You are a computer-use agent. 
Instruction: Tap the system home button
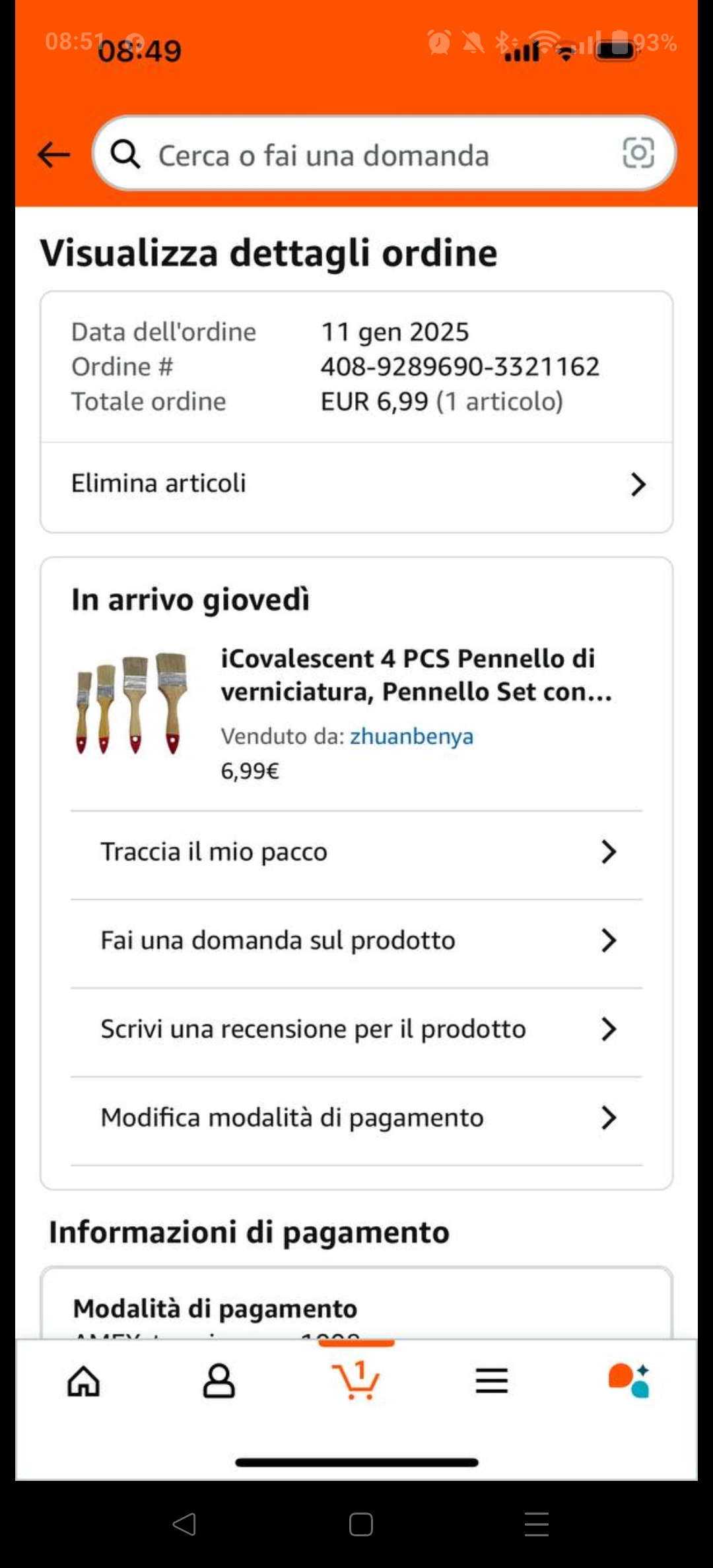tap(360, 1524)
